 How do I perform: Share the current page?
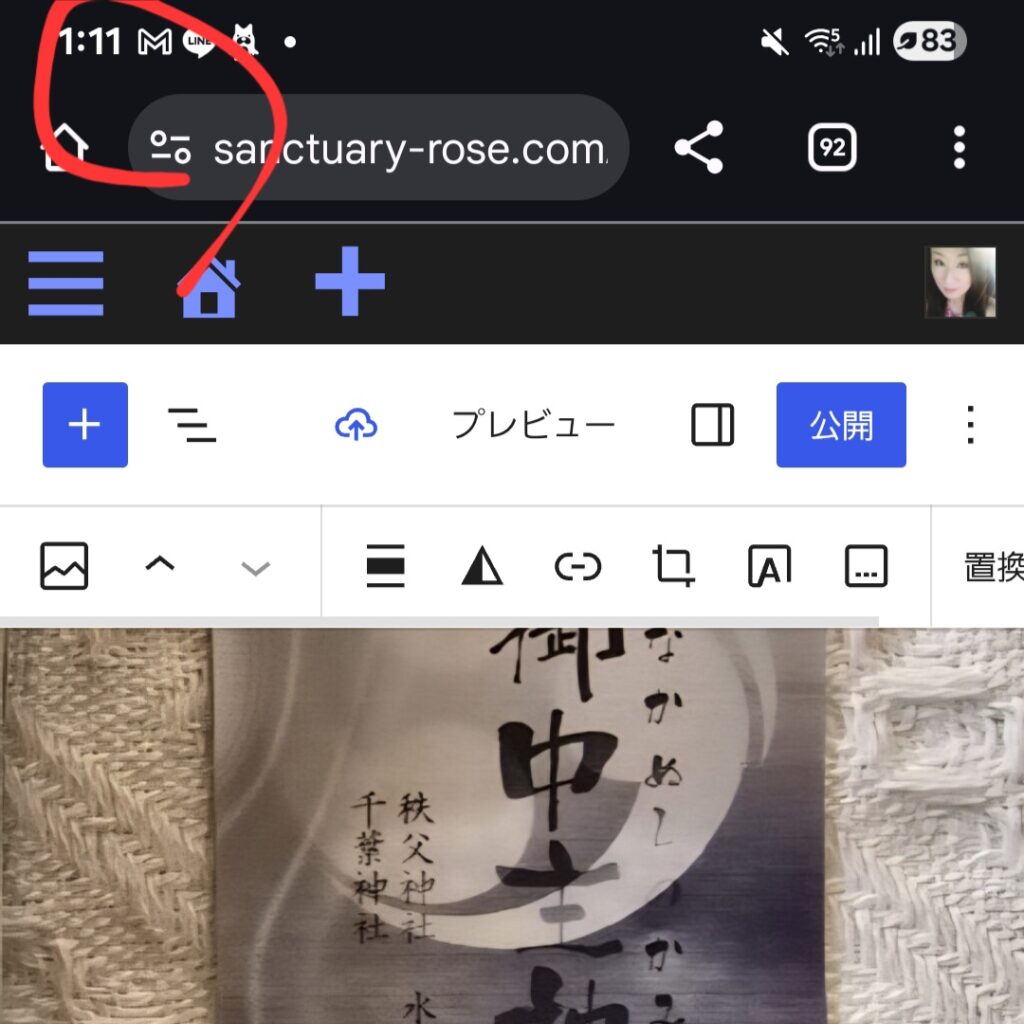(698, 148)
